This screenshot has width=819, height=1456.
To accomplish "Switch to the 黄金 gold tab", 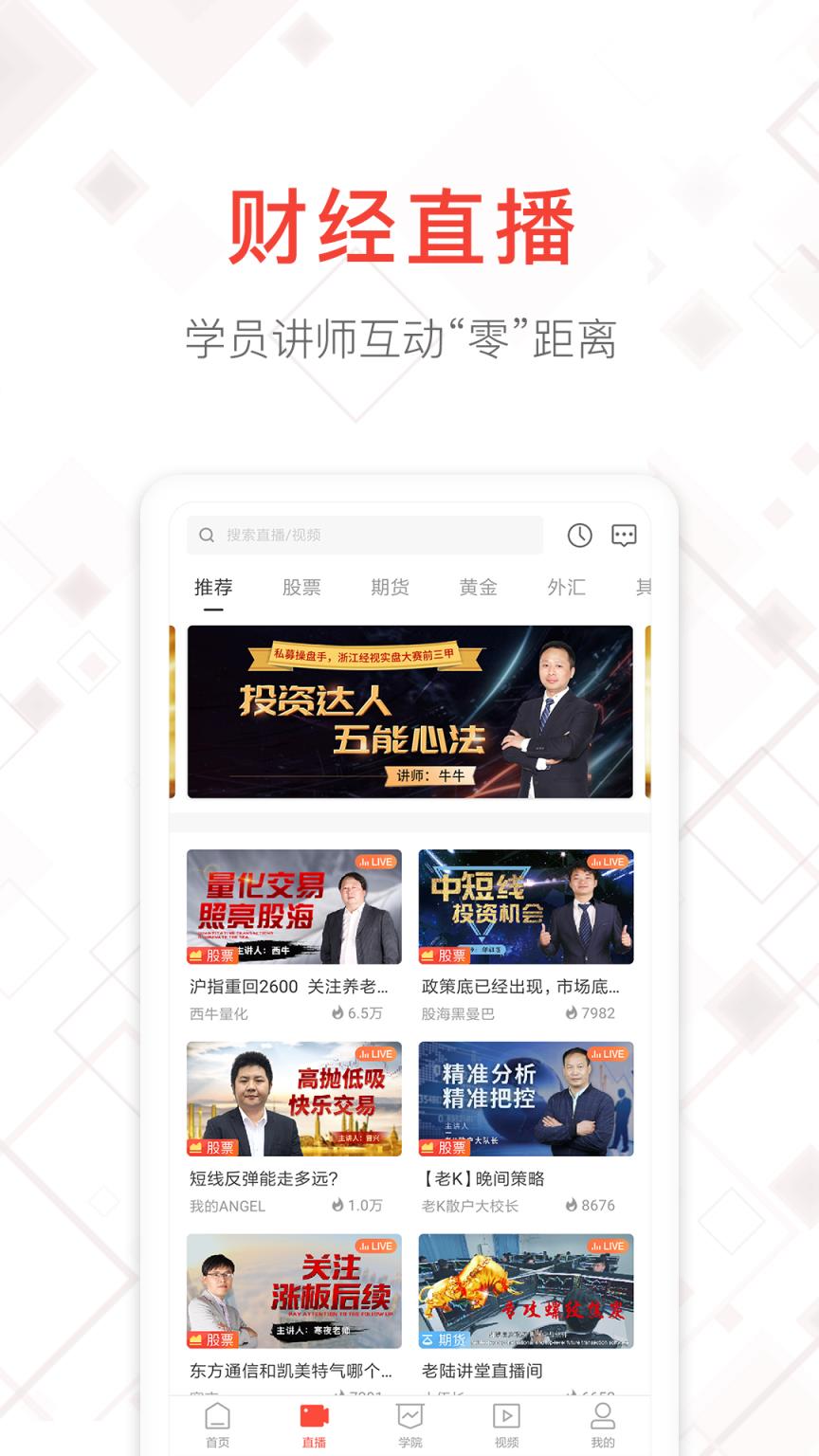I will point(477,588).
